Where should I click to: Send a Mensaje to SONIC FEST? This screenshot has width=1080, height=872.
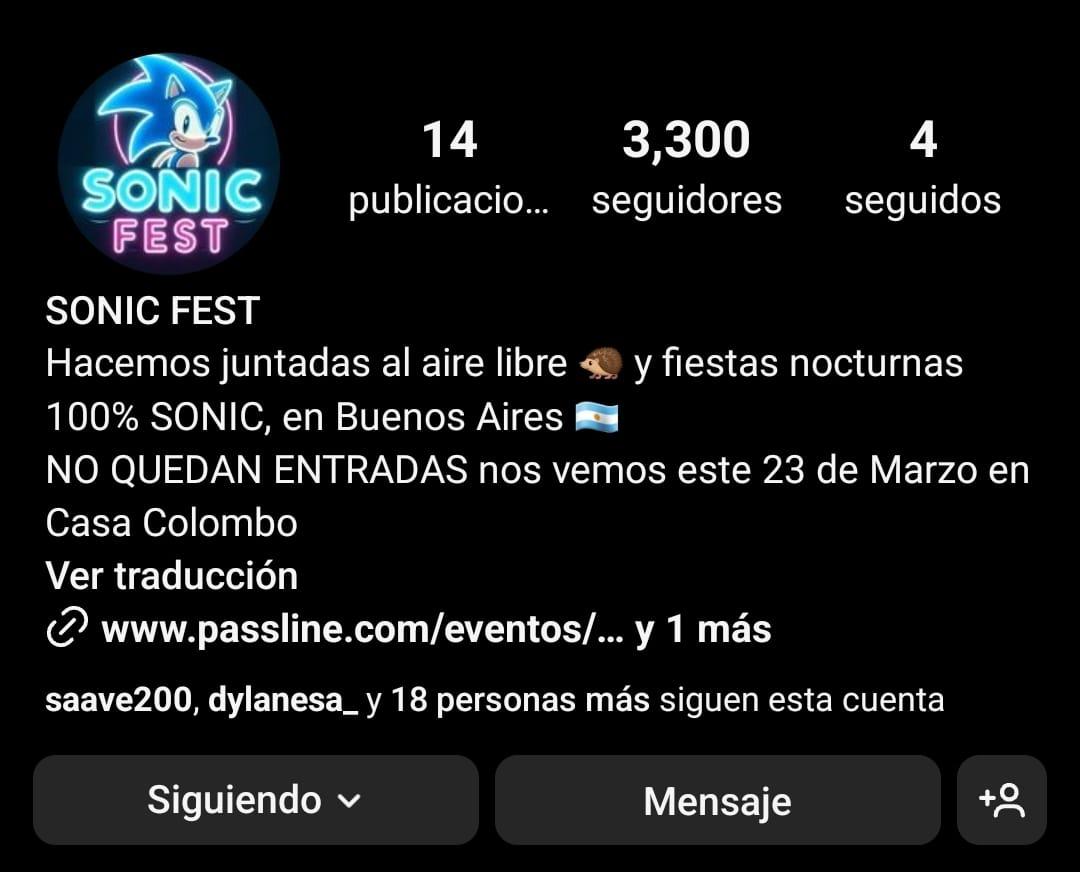point(717,800)
